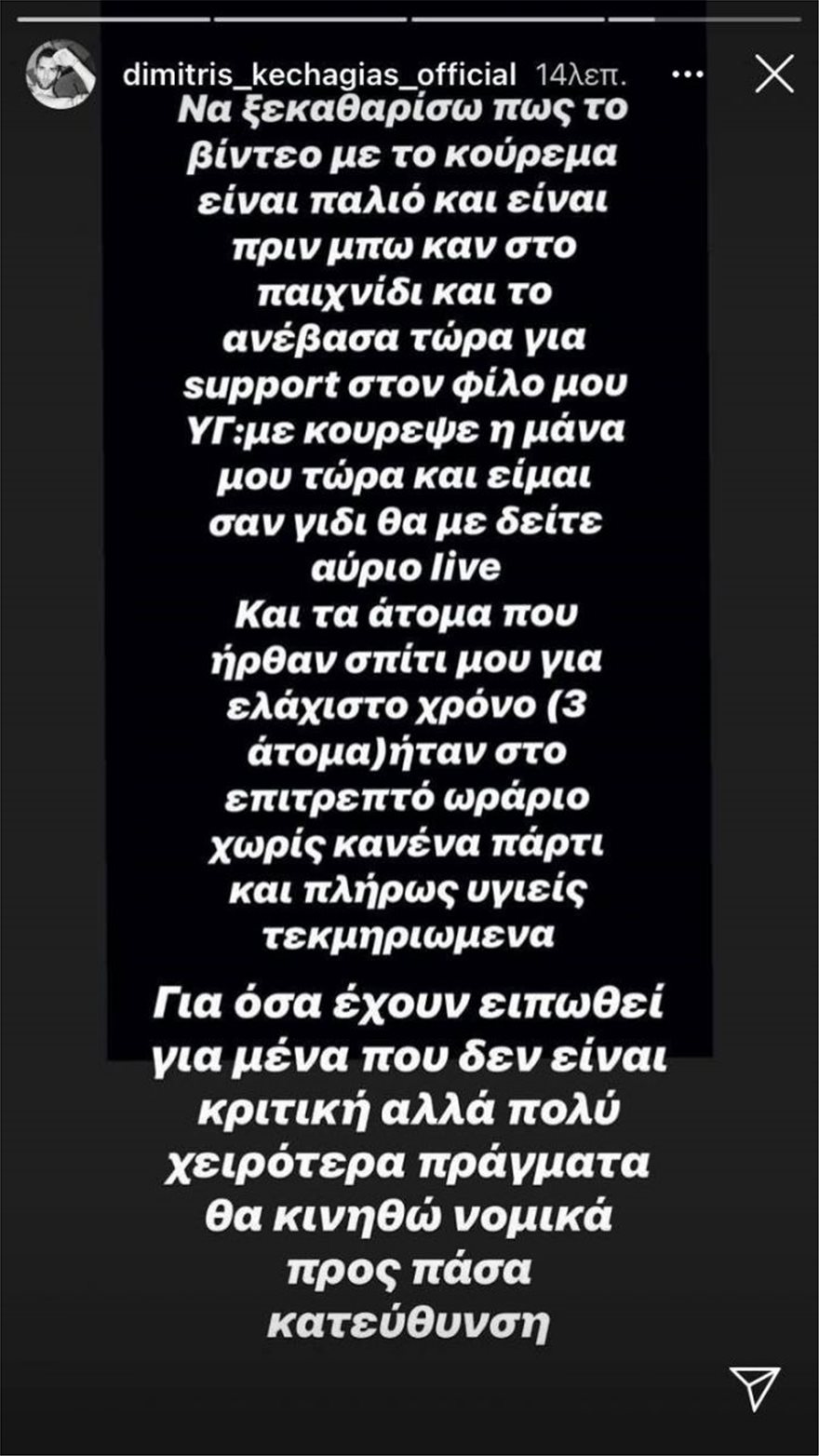Tap the dimitris_kechagias_official username
This screenshot has height=1456, width=819.
pos(319,74)
